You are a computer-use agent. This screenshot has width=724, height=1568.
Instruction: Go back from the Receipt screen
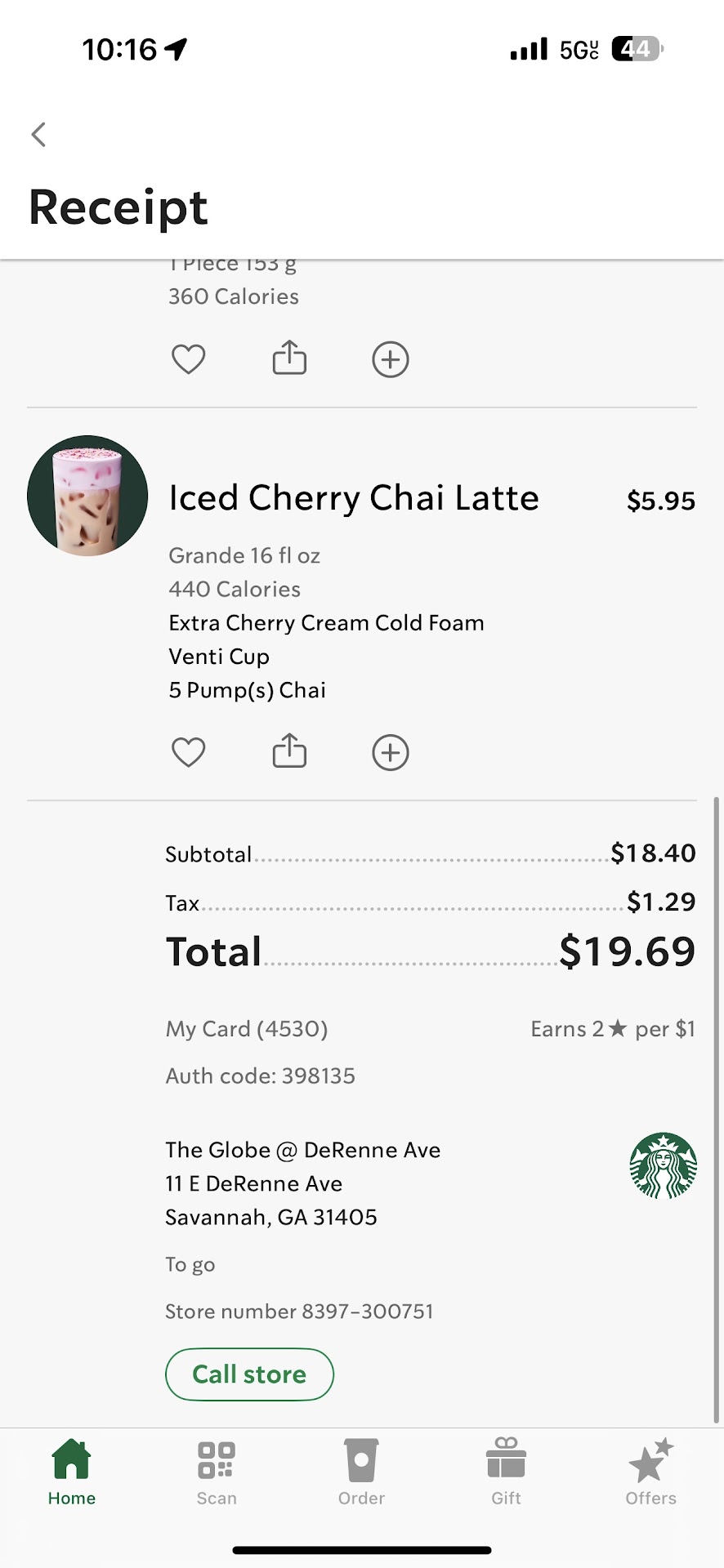point(38,135)
